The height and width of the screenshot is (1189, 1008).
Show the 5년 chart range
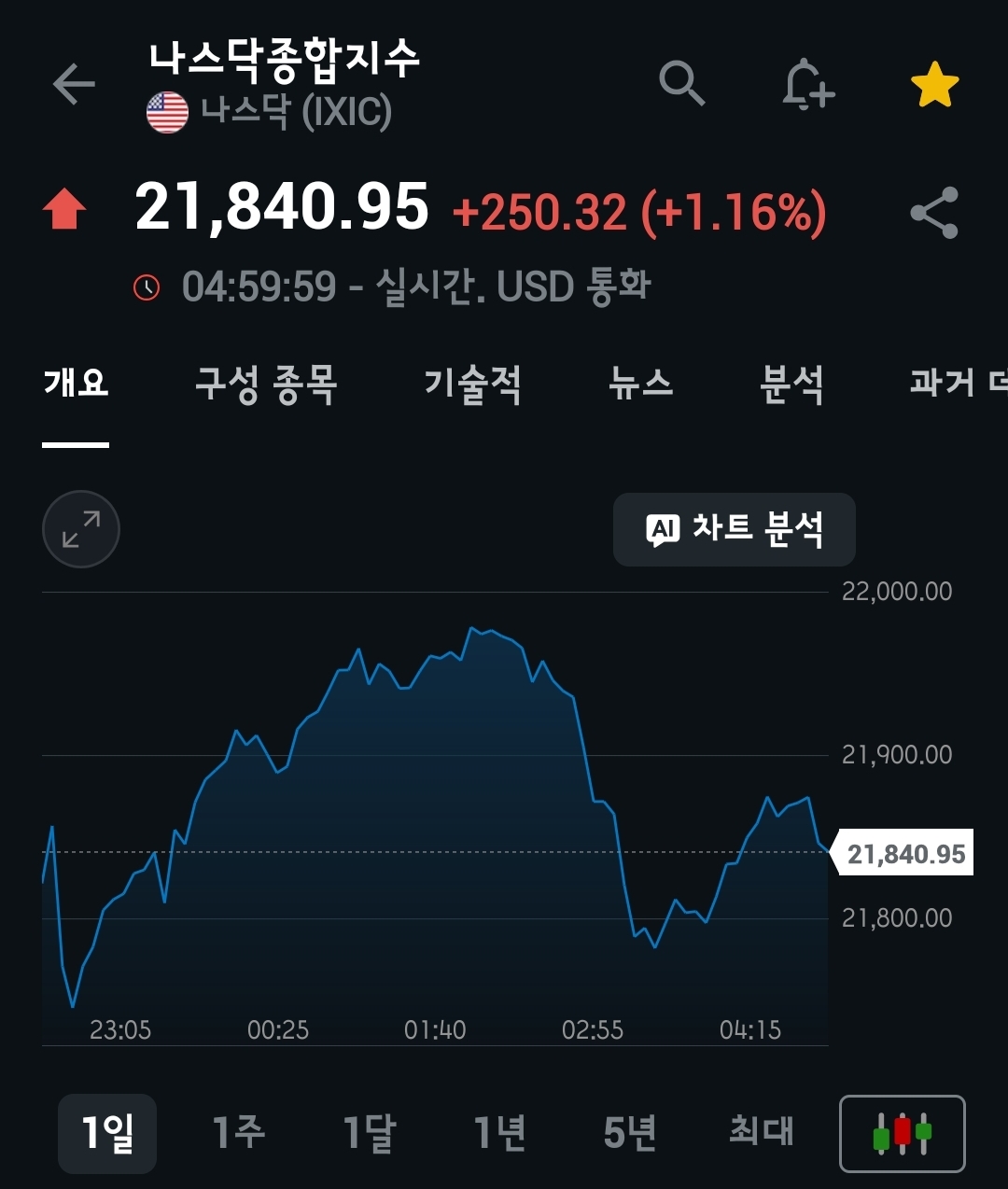(x=630, y=1133)
